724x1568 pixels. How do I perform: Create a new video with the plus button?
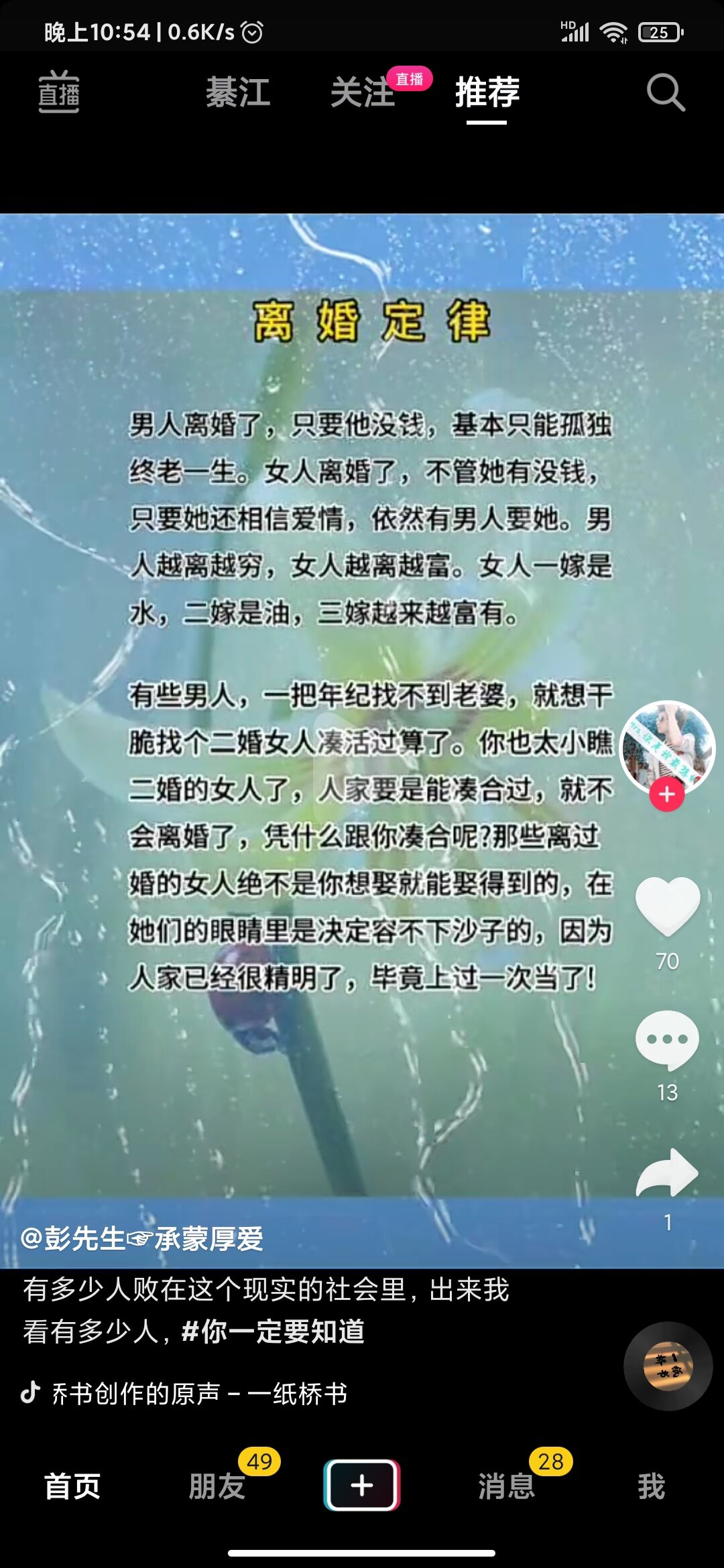tap(362, 1485)
